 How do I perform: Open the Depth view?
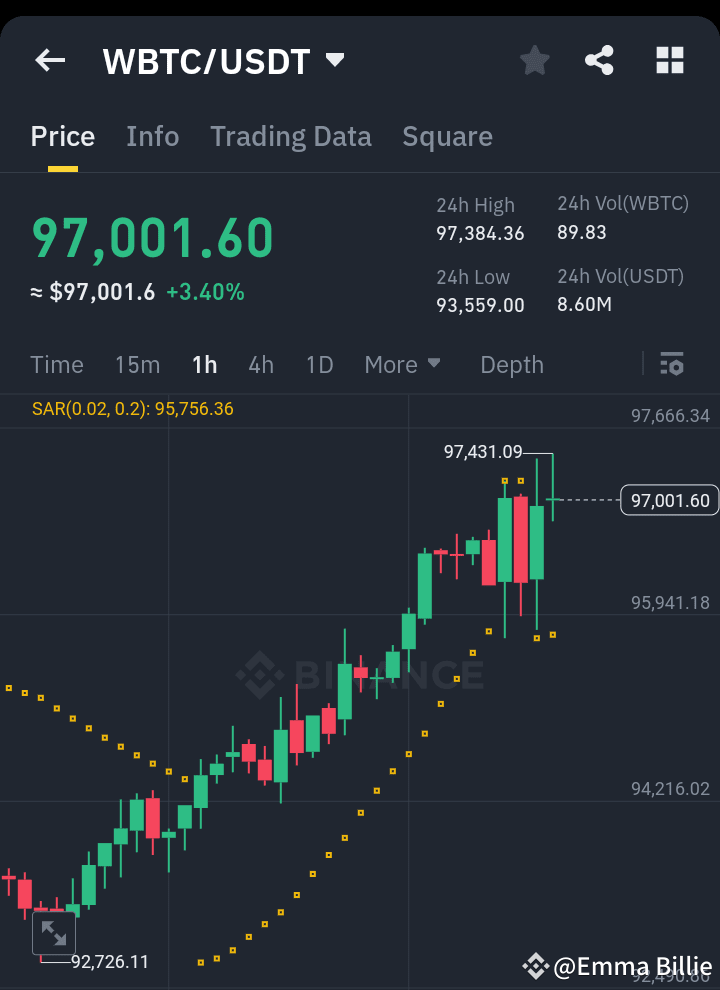pos(511,364)
